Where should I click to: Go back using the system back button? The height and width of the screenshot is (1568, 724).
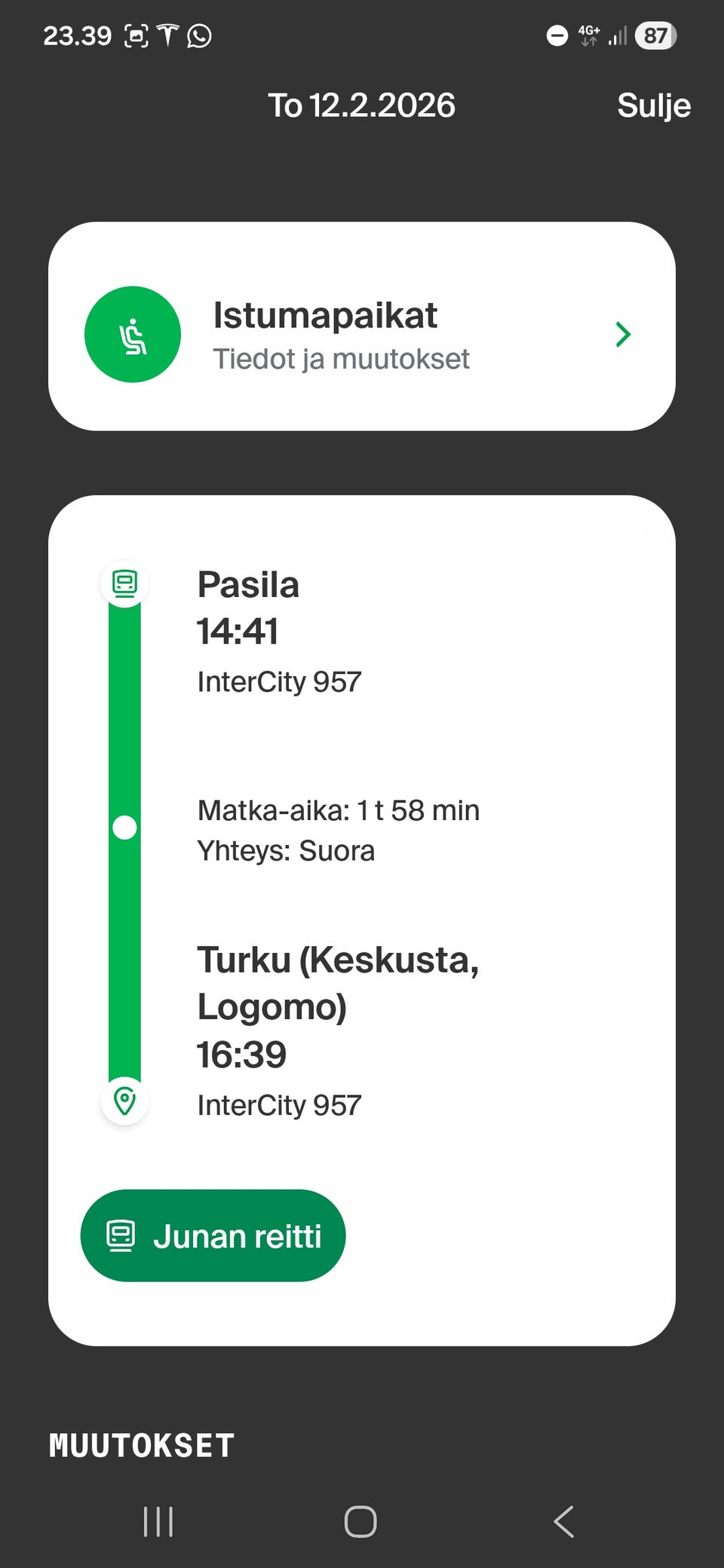[x=563, y=1521]
